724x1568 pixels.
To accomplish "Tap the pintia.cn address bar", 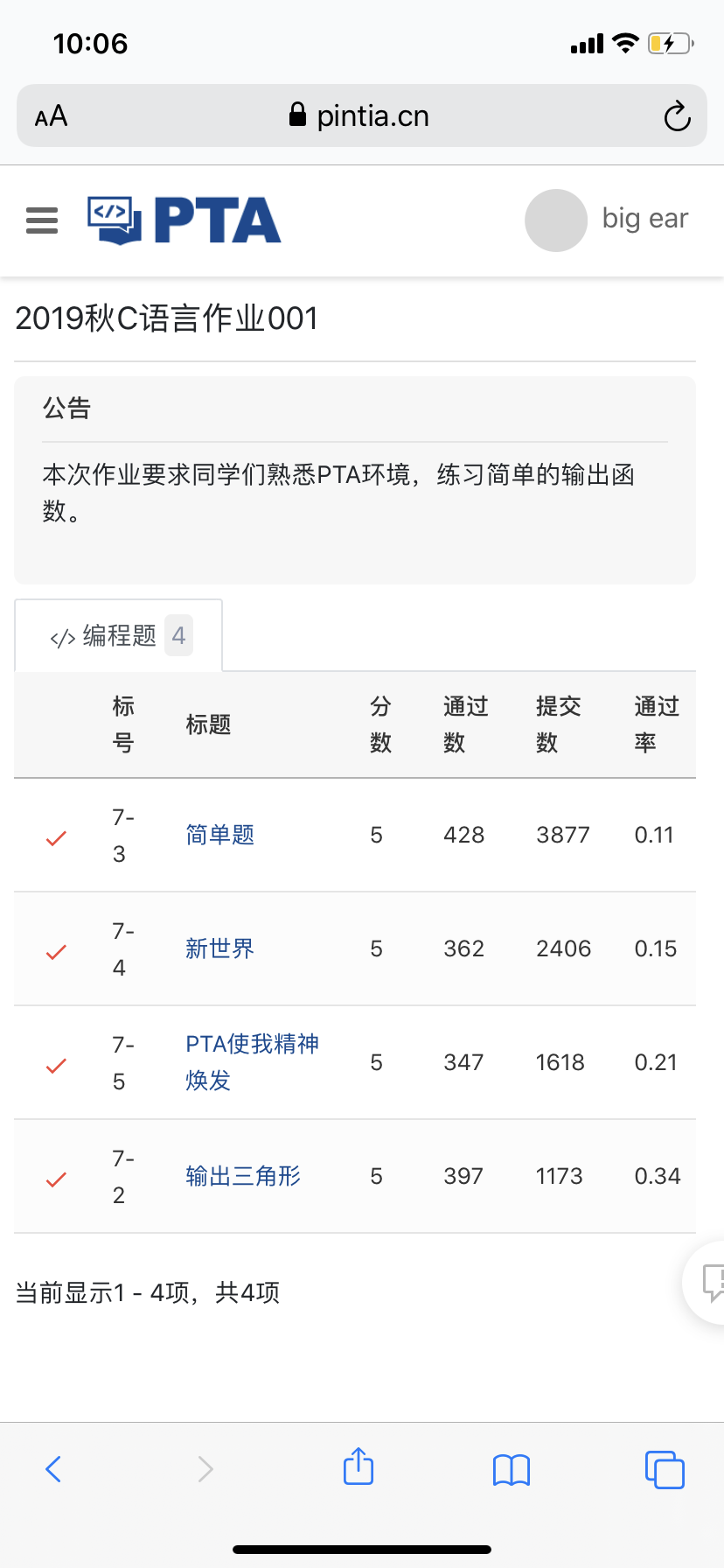I will coord(360,116).
